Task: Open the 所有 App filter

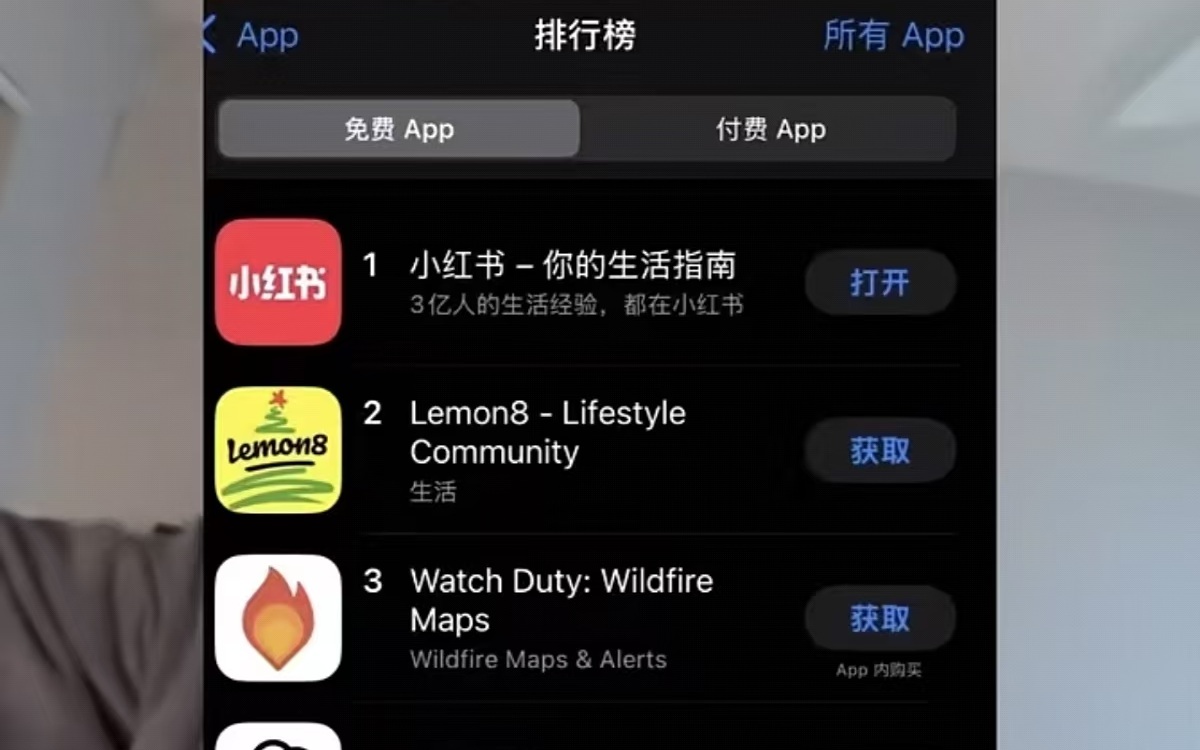Action: pos(893,36)
